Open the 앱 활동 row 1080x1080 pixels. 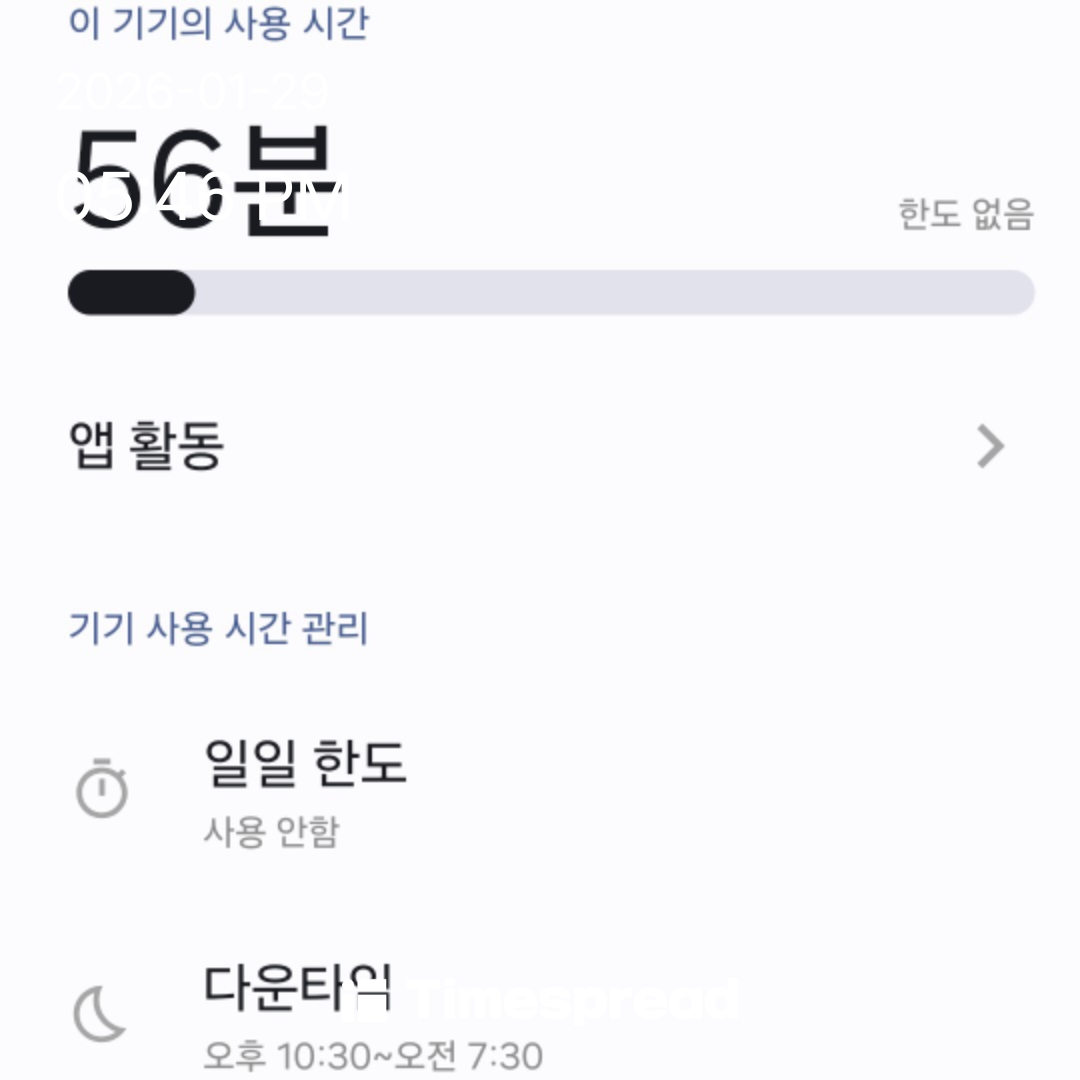[x=540, y=446]
